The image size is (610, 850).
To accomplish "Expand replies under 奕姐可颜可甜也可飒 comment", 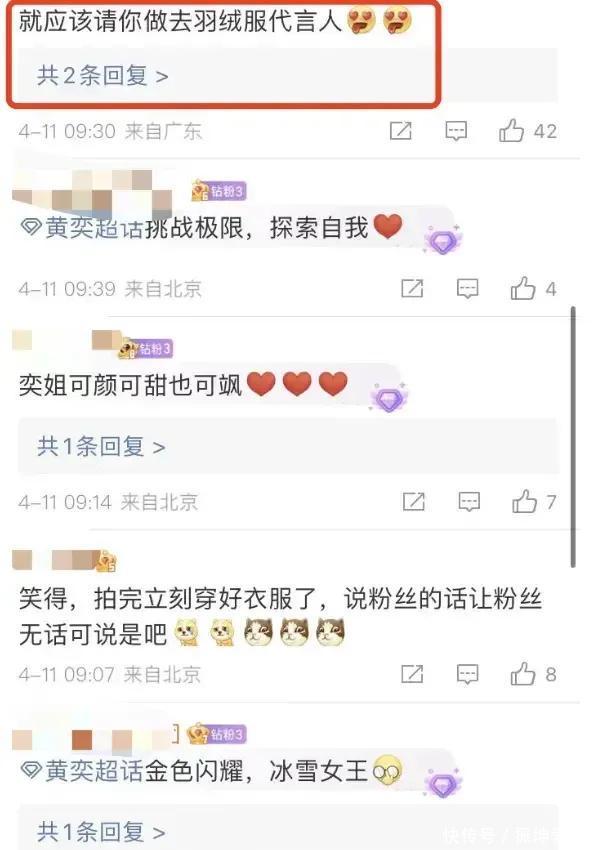I will (x=101, y=447).
